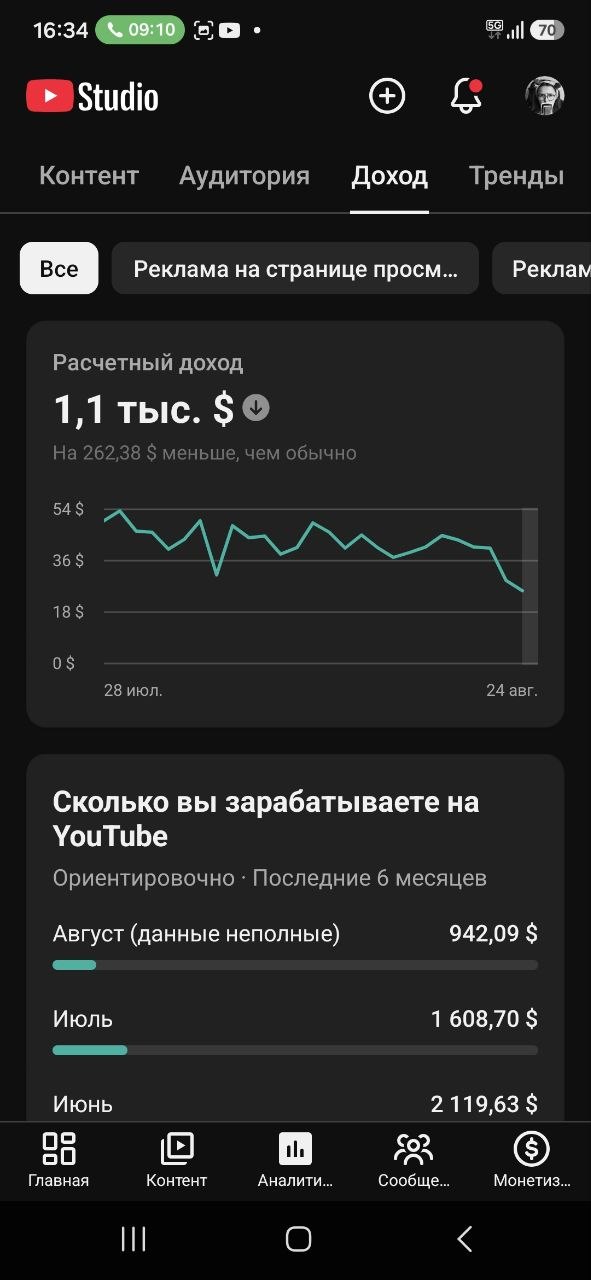Open Сообщество in bottom navigation

coord(413,1160)
